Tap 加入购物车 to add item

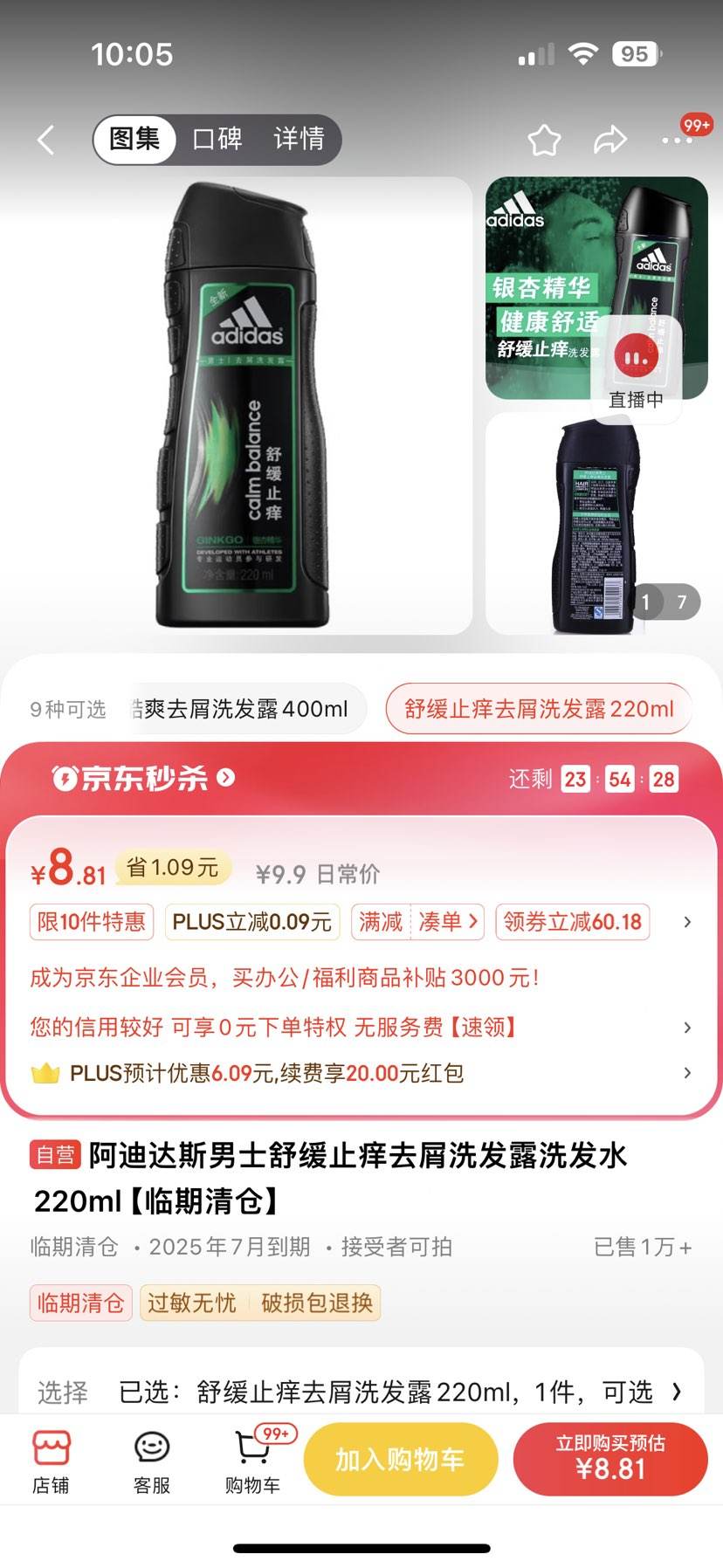pos(400,1459)
